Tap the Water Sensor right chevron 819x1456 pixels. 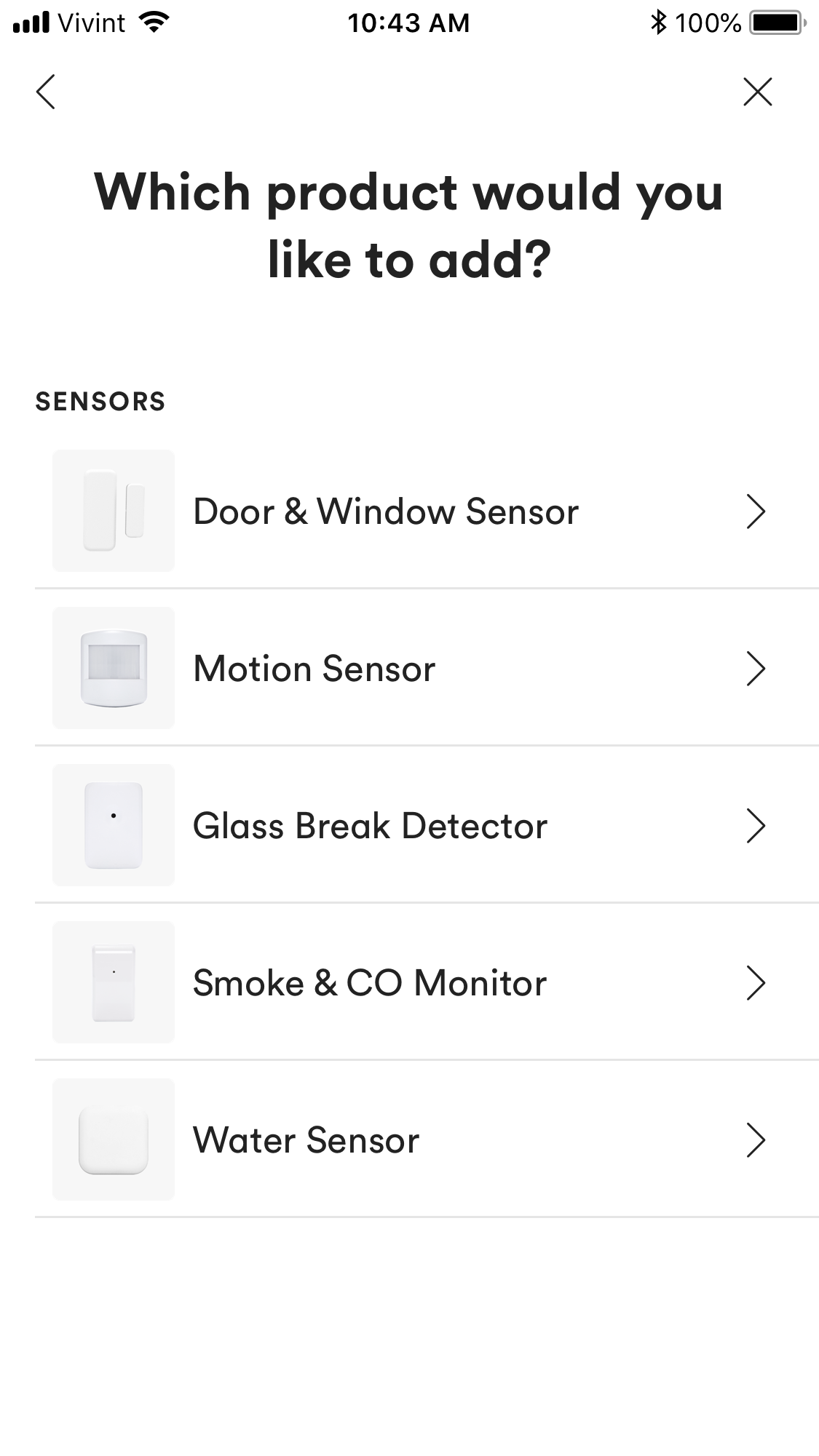click(x=758, y=1139)
